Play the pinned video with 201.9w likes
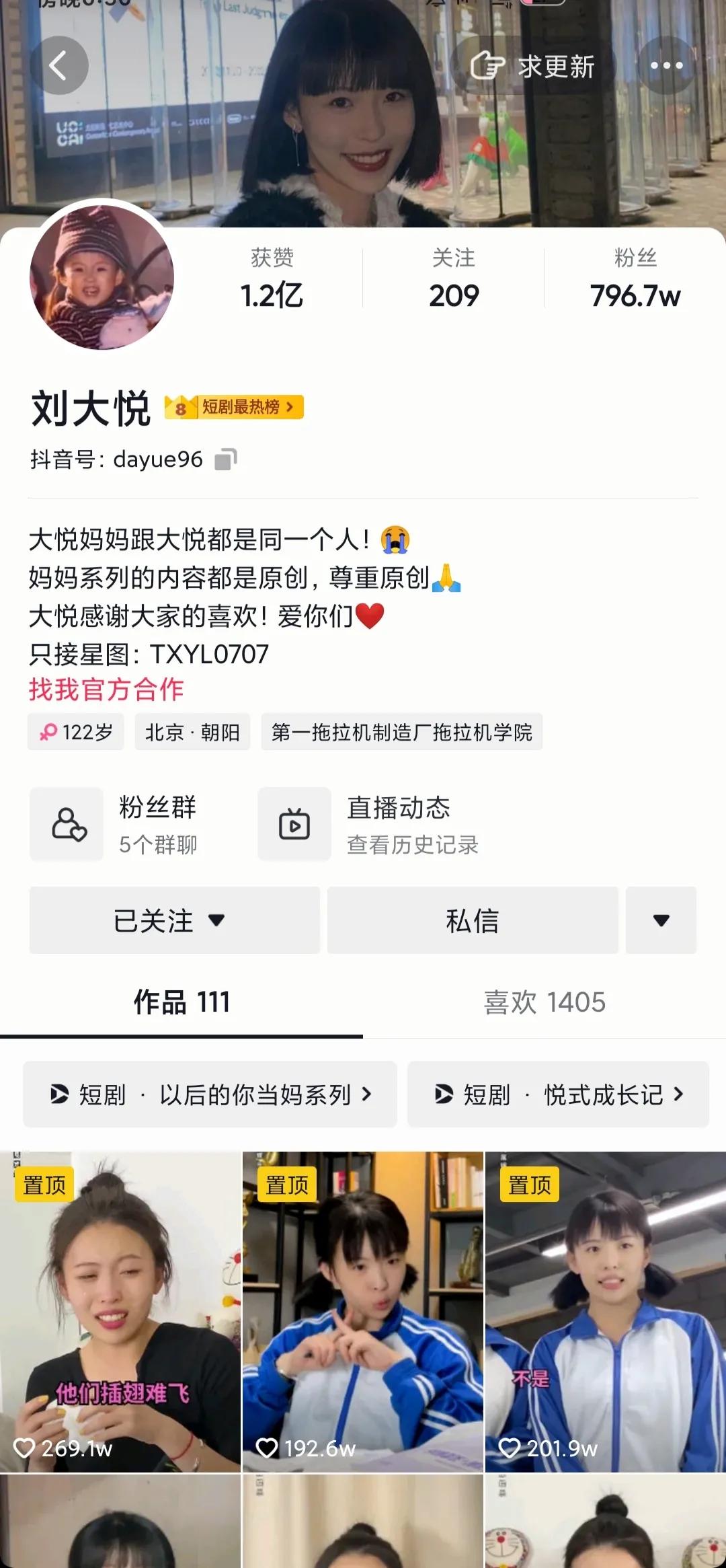 (606, 1312)
